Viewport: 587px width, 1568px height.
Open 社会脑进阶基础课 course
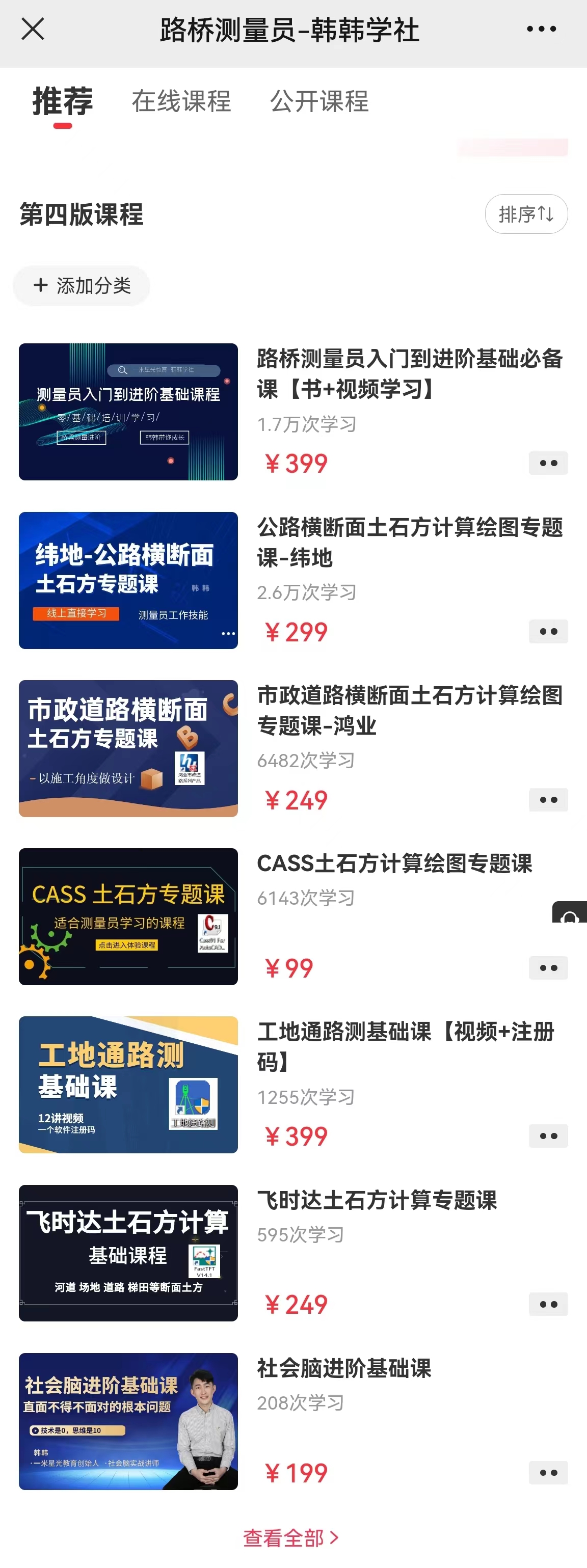344,1368
